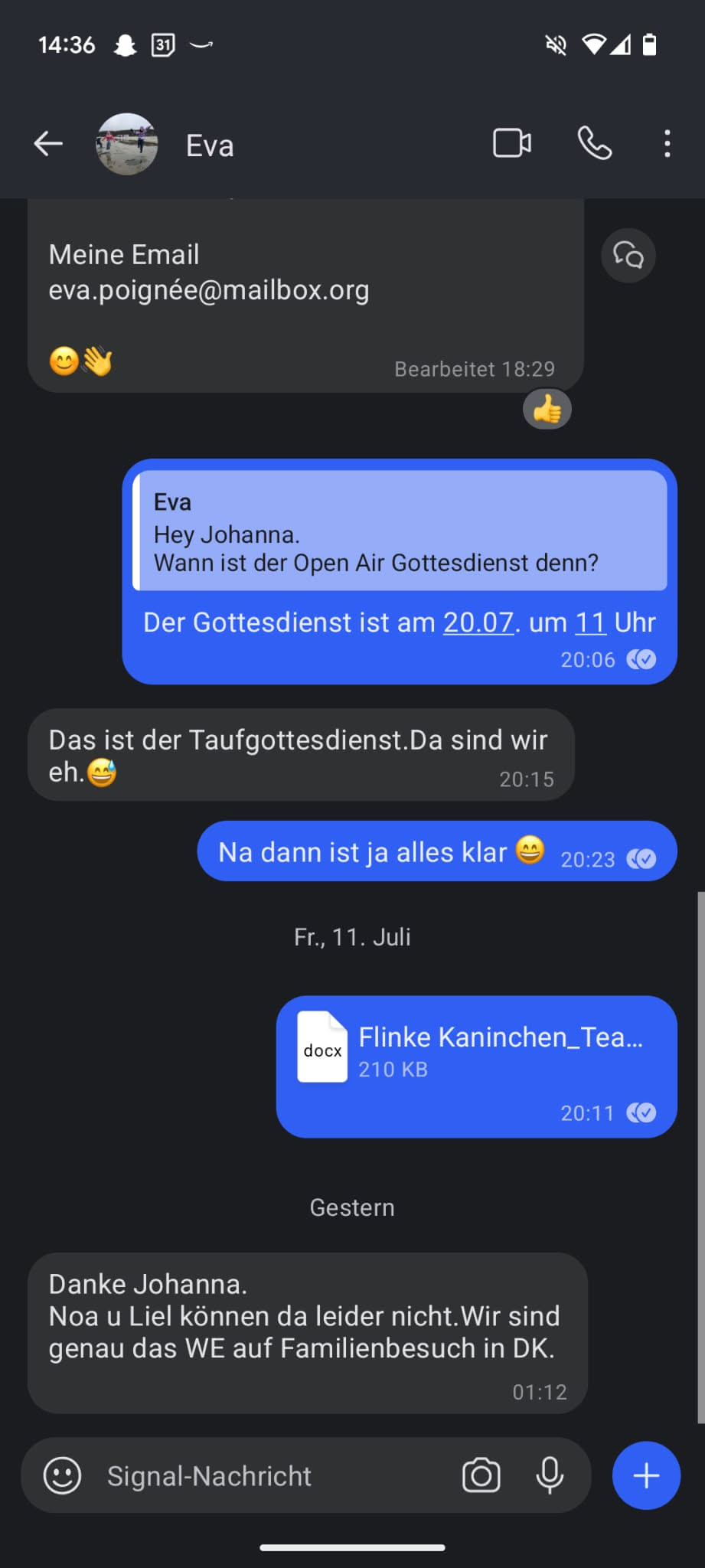Open the 20.07 date link
This screenshot has width=705, height=1568.
(478, 622)
